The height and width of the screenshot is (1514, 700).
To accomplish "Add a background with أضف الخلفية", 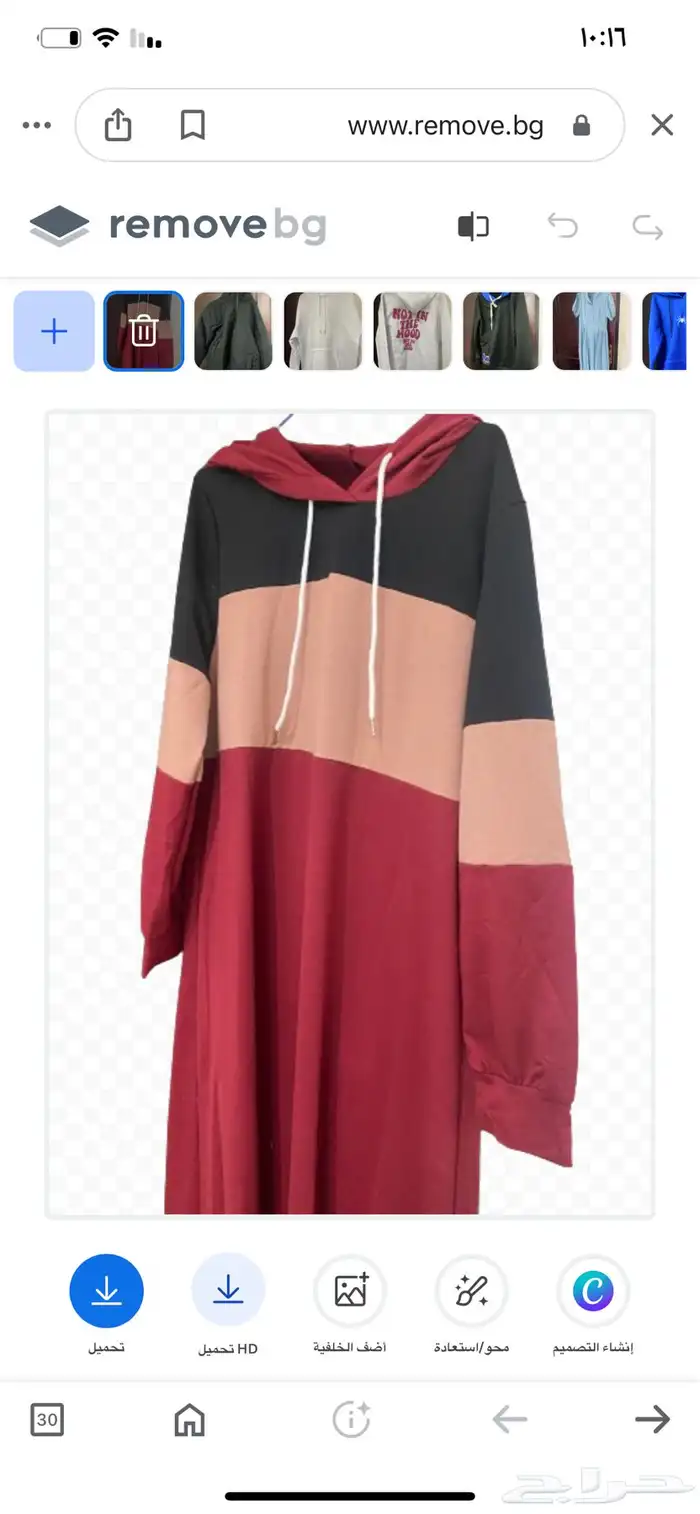I will point(350,1291).
